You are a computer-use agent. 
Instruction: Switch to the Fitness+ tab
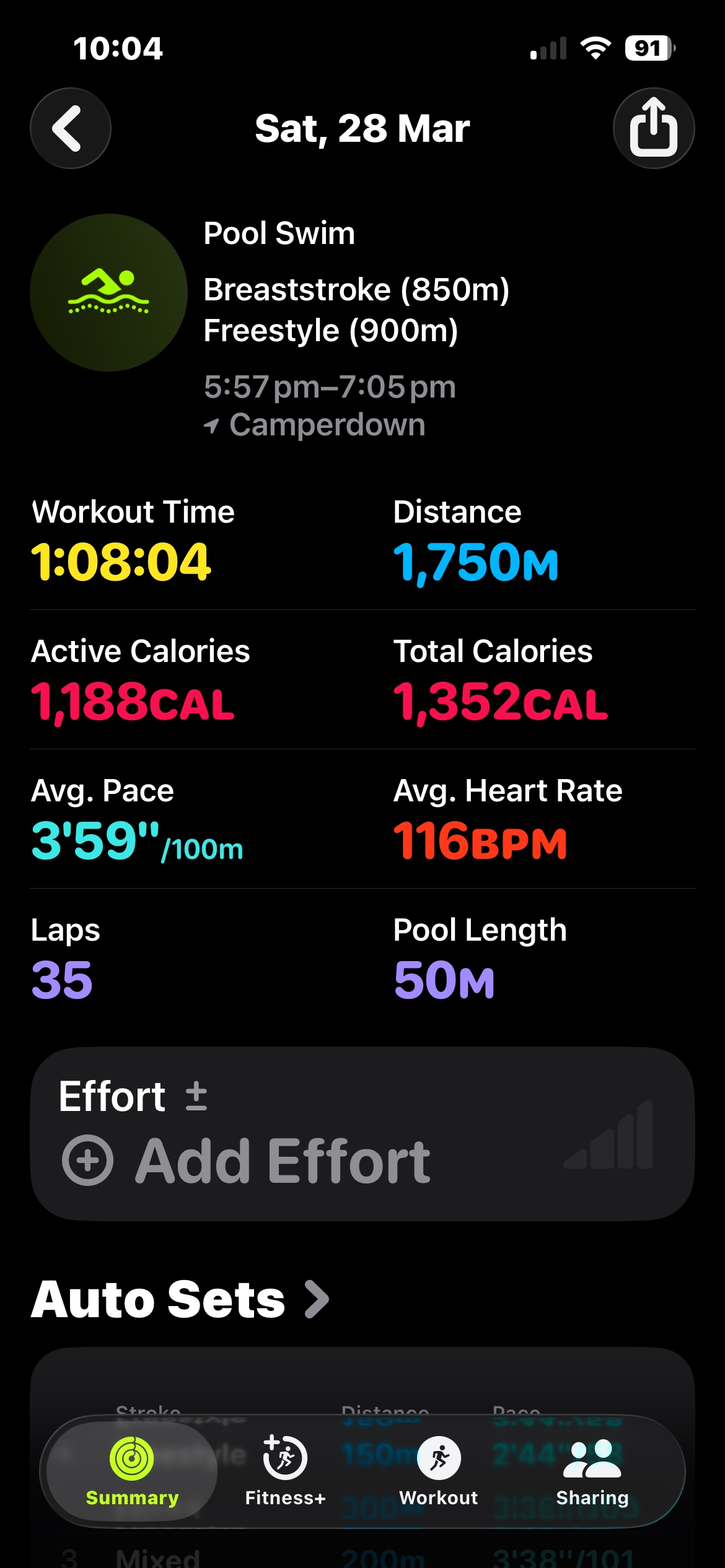point(285,1471)
